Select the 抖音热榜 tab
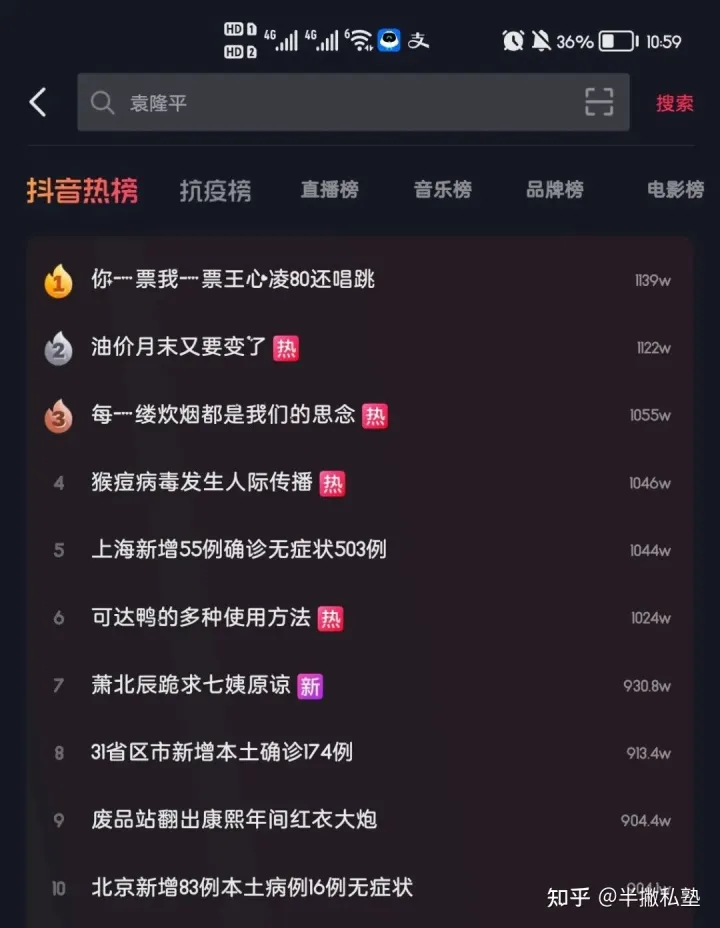This screenshot has height=928, width=720. [x=82, y=190]
